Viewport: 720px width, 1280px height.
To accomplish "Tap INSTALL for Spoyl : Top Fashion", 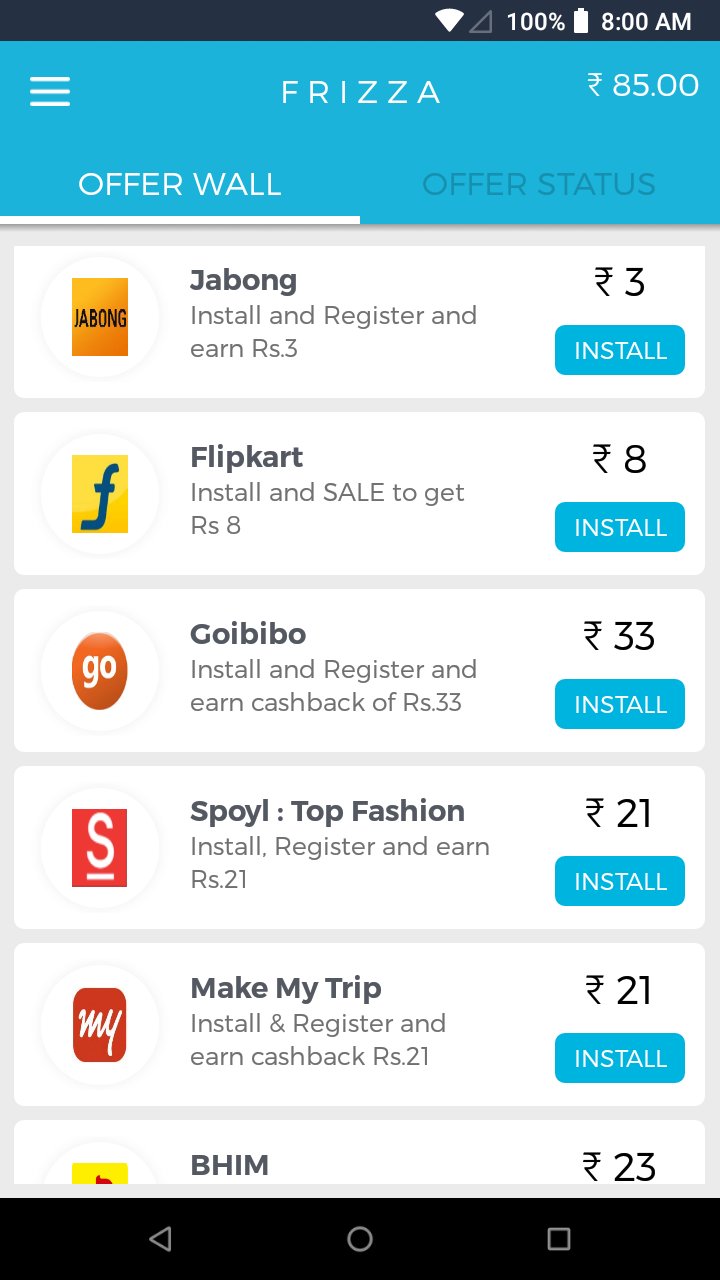I will [619, 881].
